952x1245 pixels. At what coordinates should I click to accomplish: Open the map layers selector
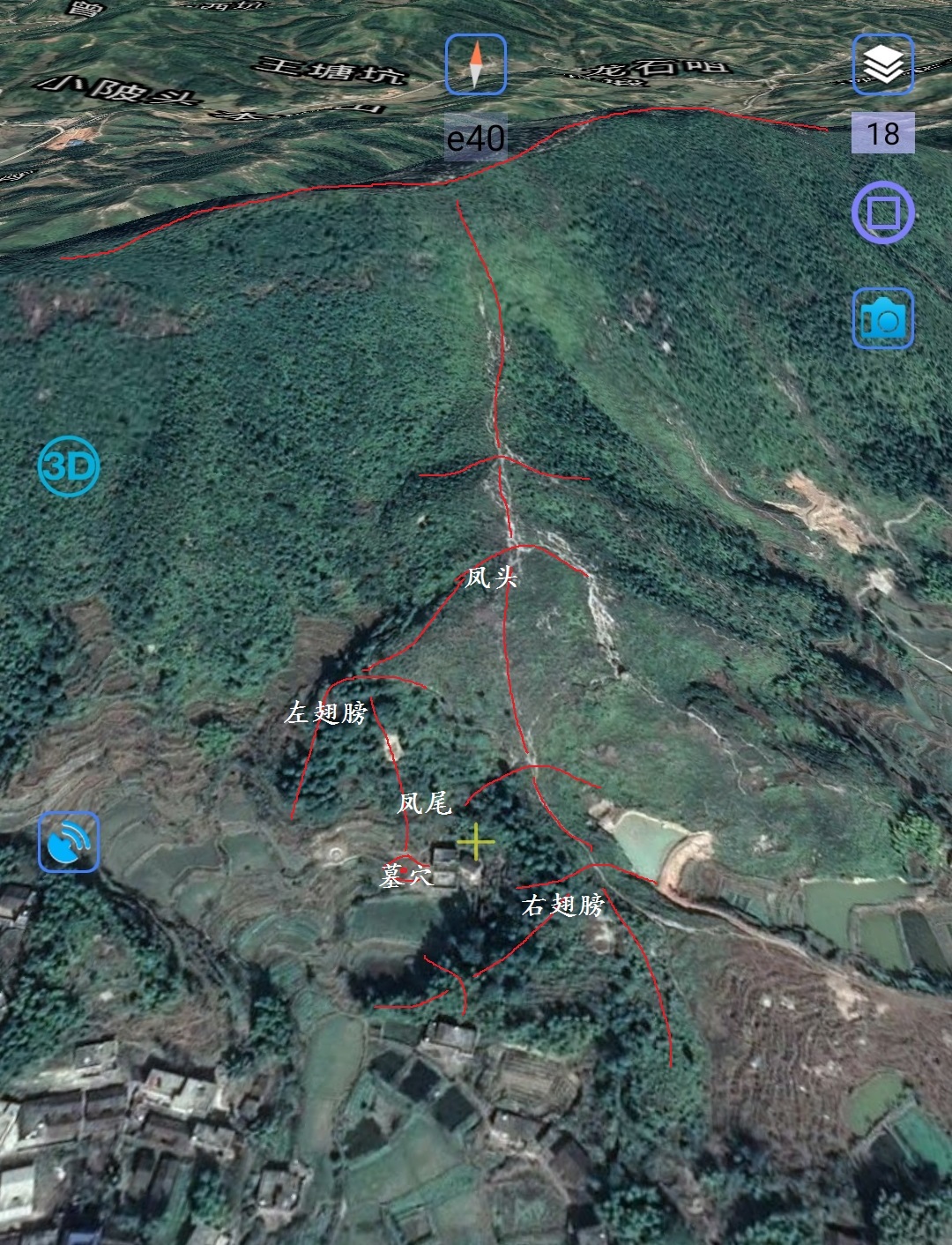pos(882,64)
